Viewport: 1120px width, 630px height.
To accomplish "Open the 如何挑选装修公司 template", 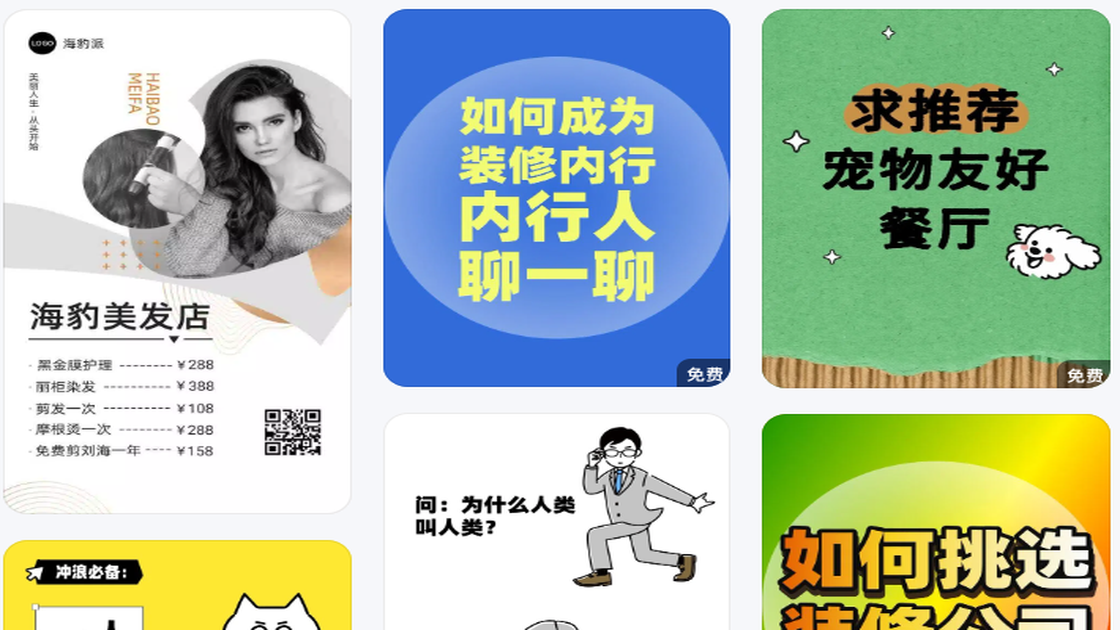I will tap(936, 523).
